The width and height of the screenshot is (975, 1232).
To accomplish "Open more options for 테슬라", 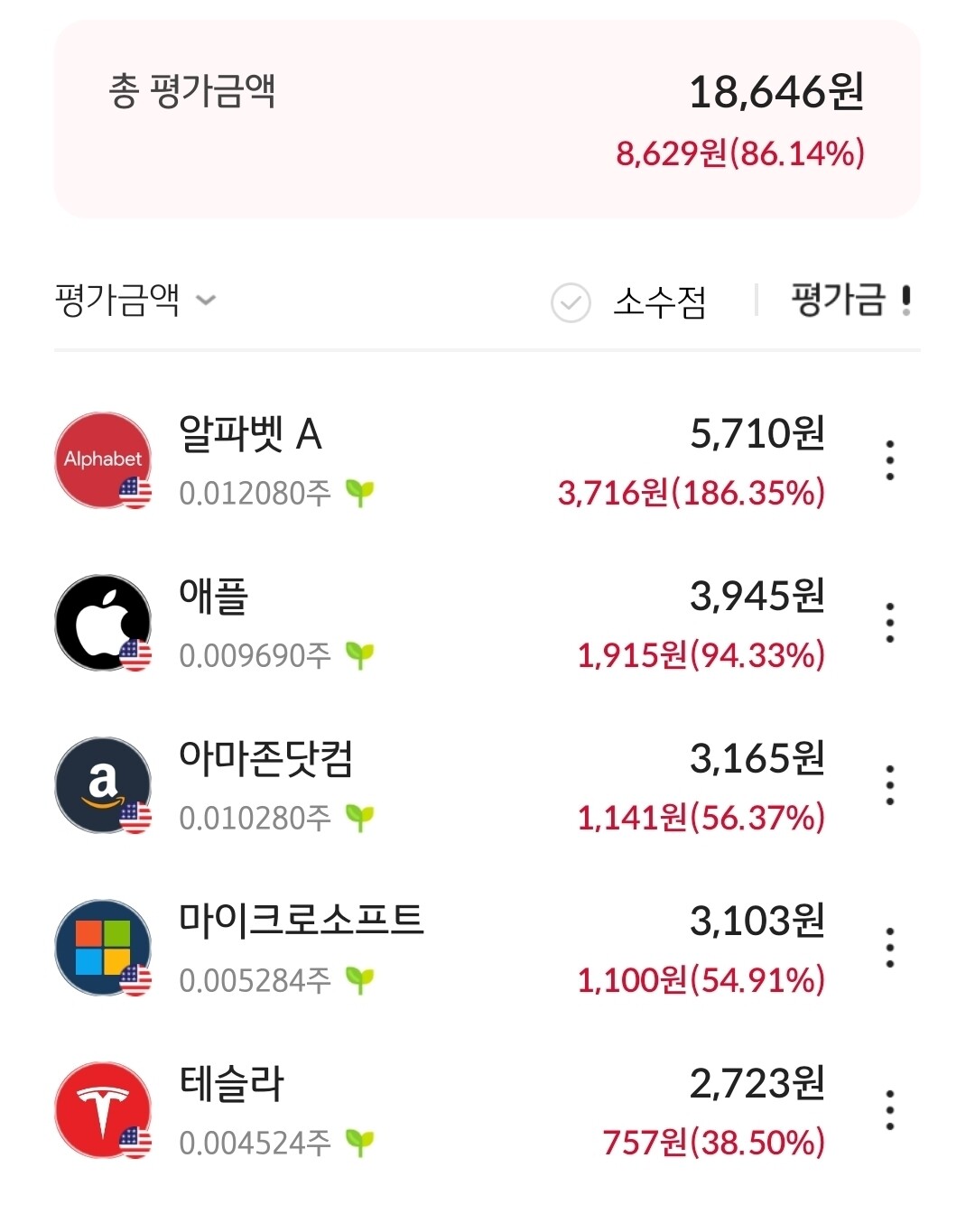I will point(890,1110).
